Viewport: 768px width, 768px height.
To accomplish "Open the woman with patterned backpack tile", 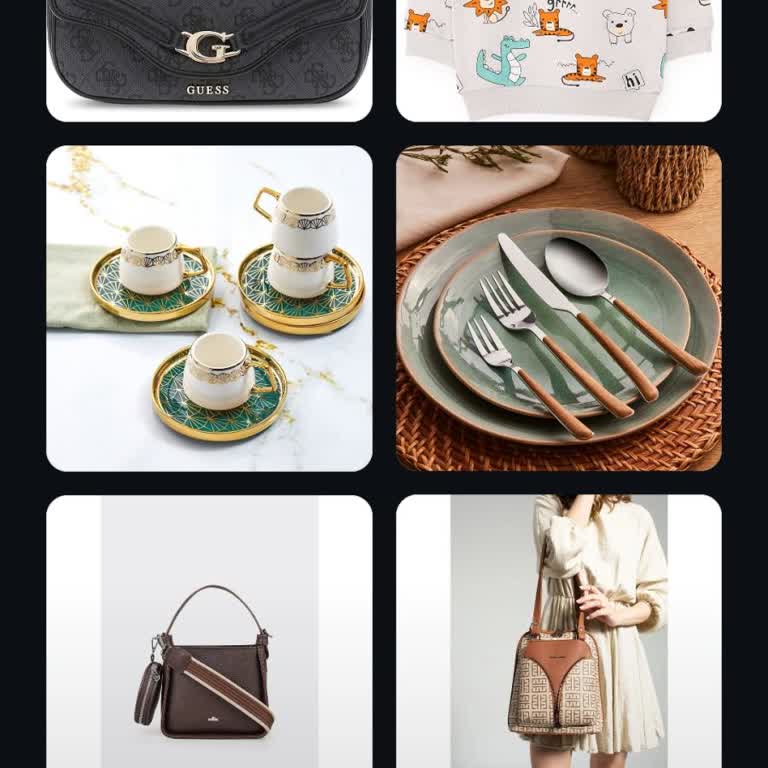I will pyautogui.click(x=558, y=640).
